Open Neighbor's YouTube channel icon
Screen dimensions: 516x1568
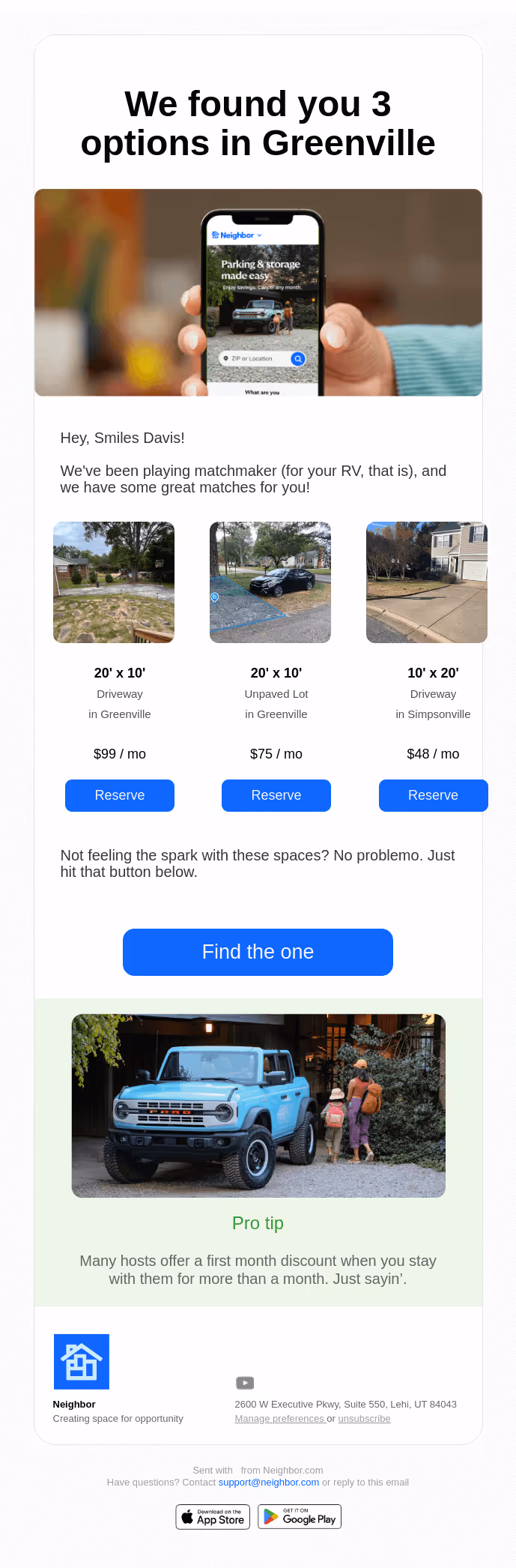245,1383
